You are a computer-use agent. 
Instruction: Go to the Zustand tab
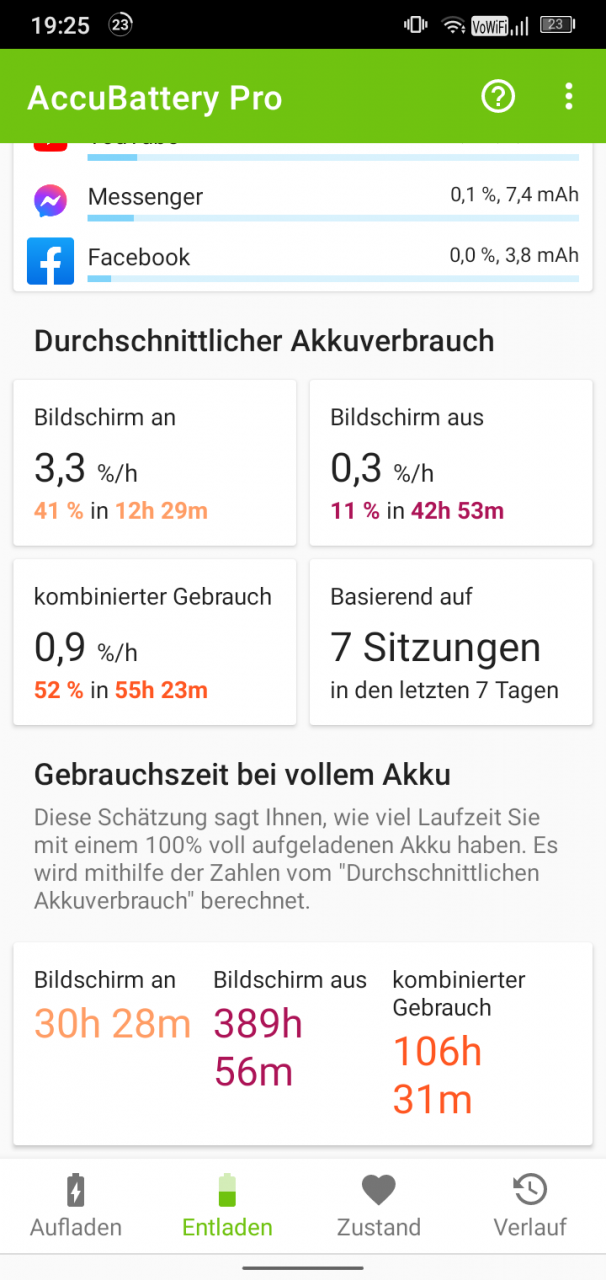(x=379, y=1205)
